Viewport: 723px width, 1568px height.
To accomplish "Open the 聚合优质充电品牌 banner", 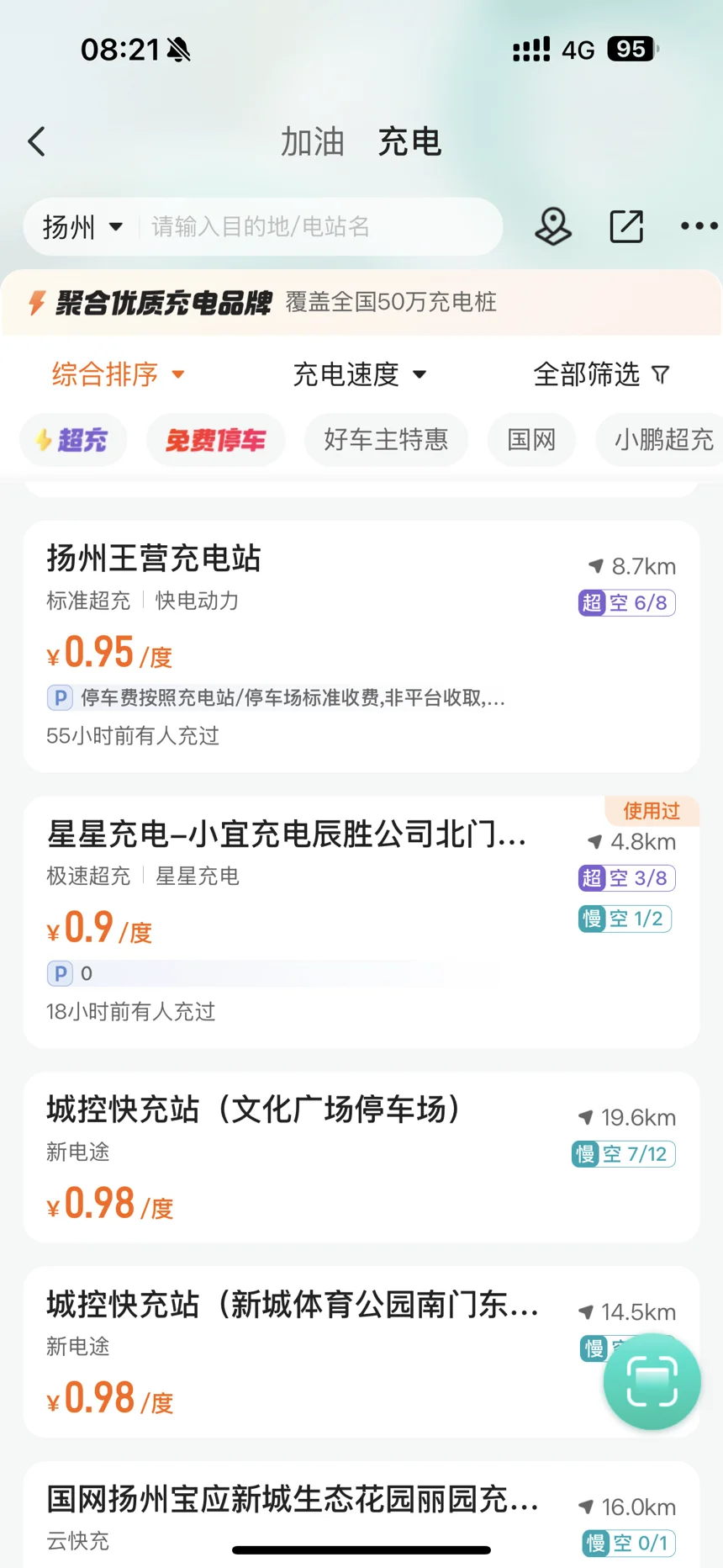I will (361, 302).
